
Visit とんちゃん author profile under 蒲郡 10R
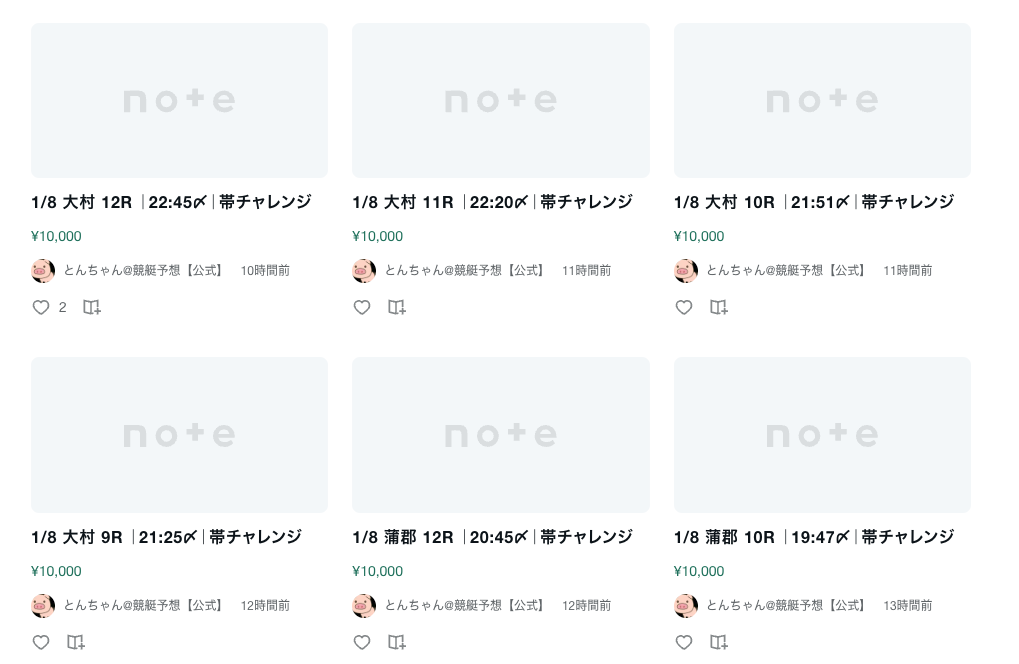coord(786,606)
